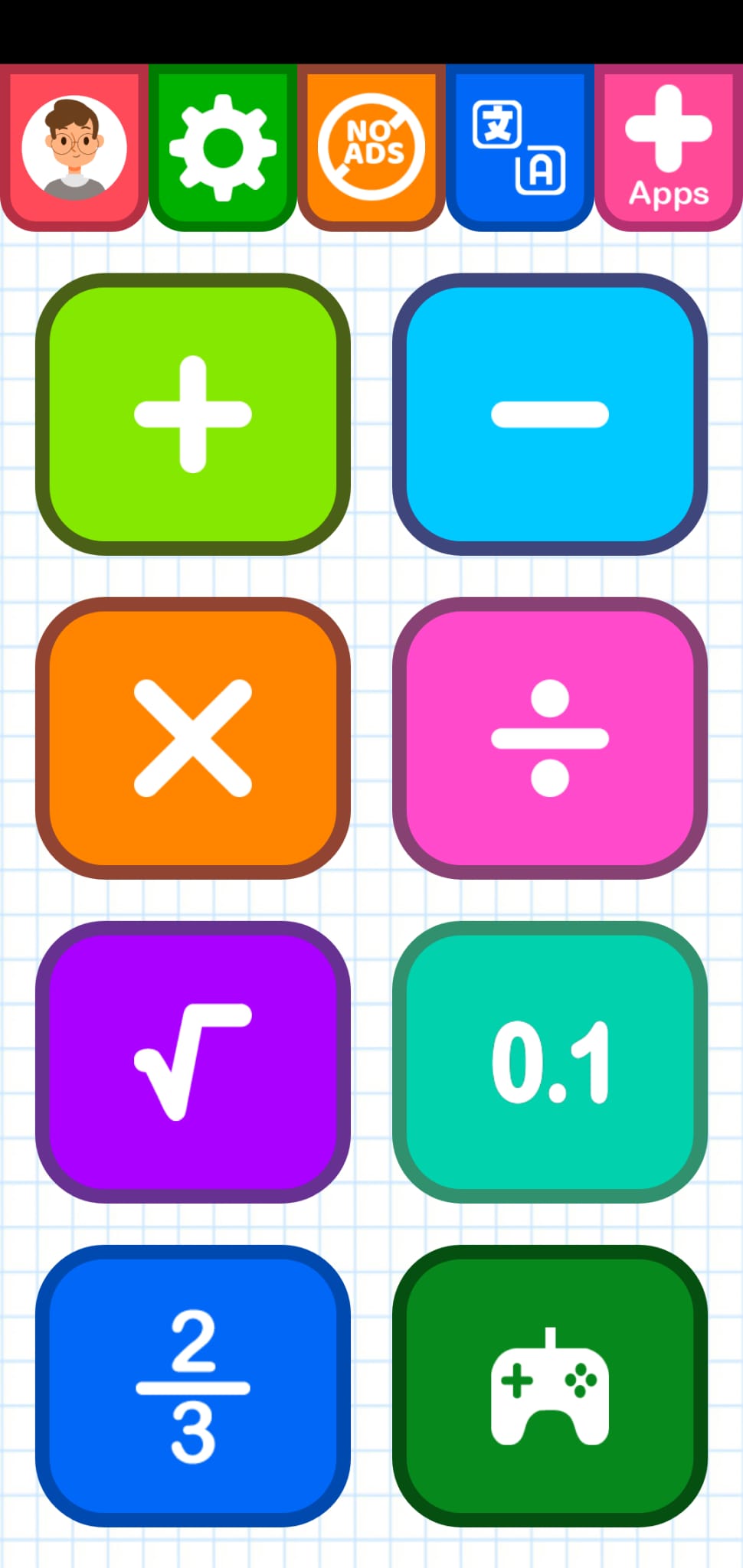Select the subtraction minus tile
This screenshot has height=1568, width=743.
point(550,414)
